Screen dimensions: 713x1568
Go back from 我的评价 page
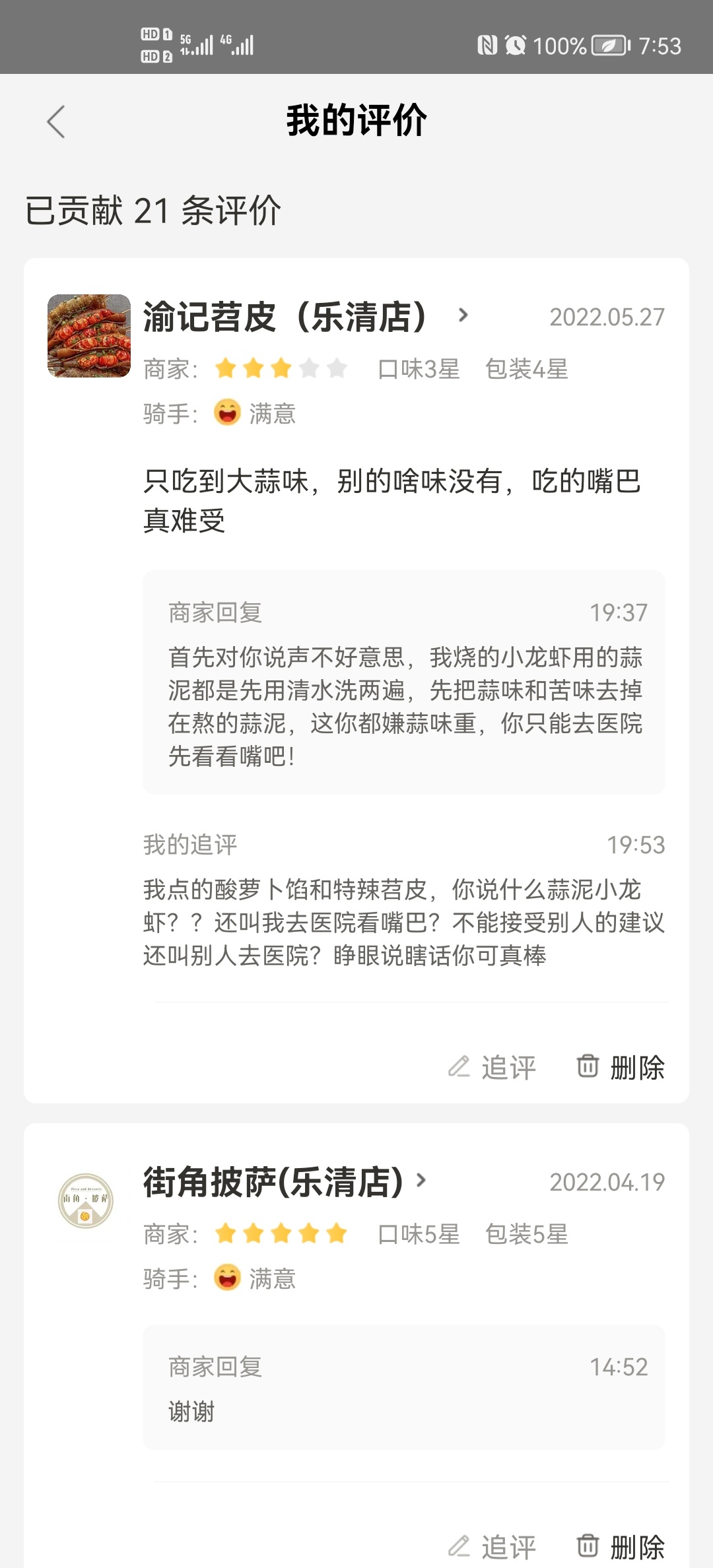click(x=56, y=122)
